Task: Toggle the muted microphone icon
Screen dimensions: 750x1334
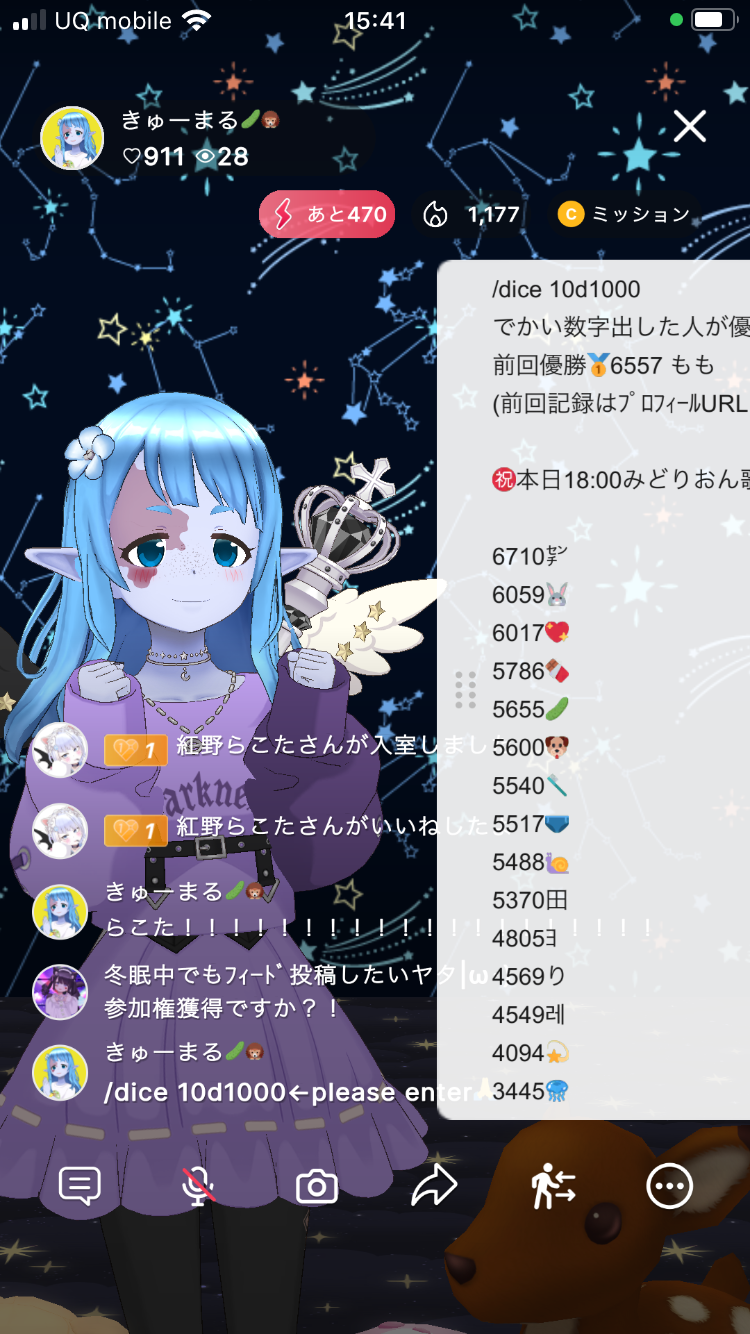Action: pyautogui.click(x=198, y=1186)
